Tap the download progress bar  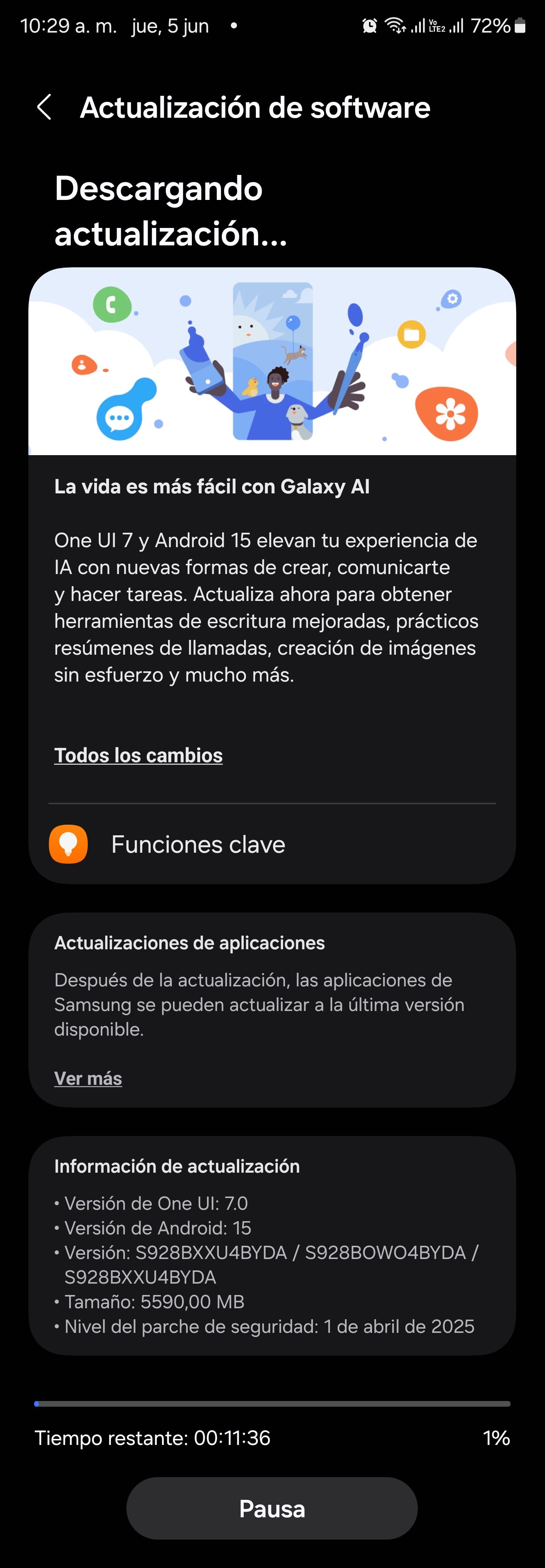click(272, 1403)
